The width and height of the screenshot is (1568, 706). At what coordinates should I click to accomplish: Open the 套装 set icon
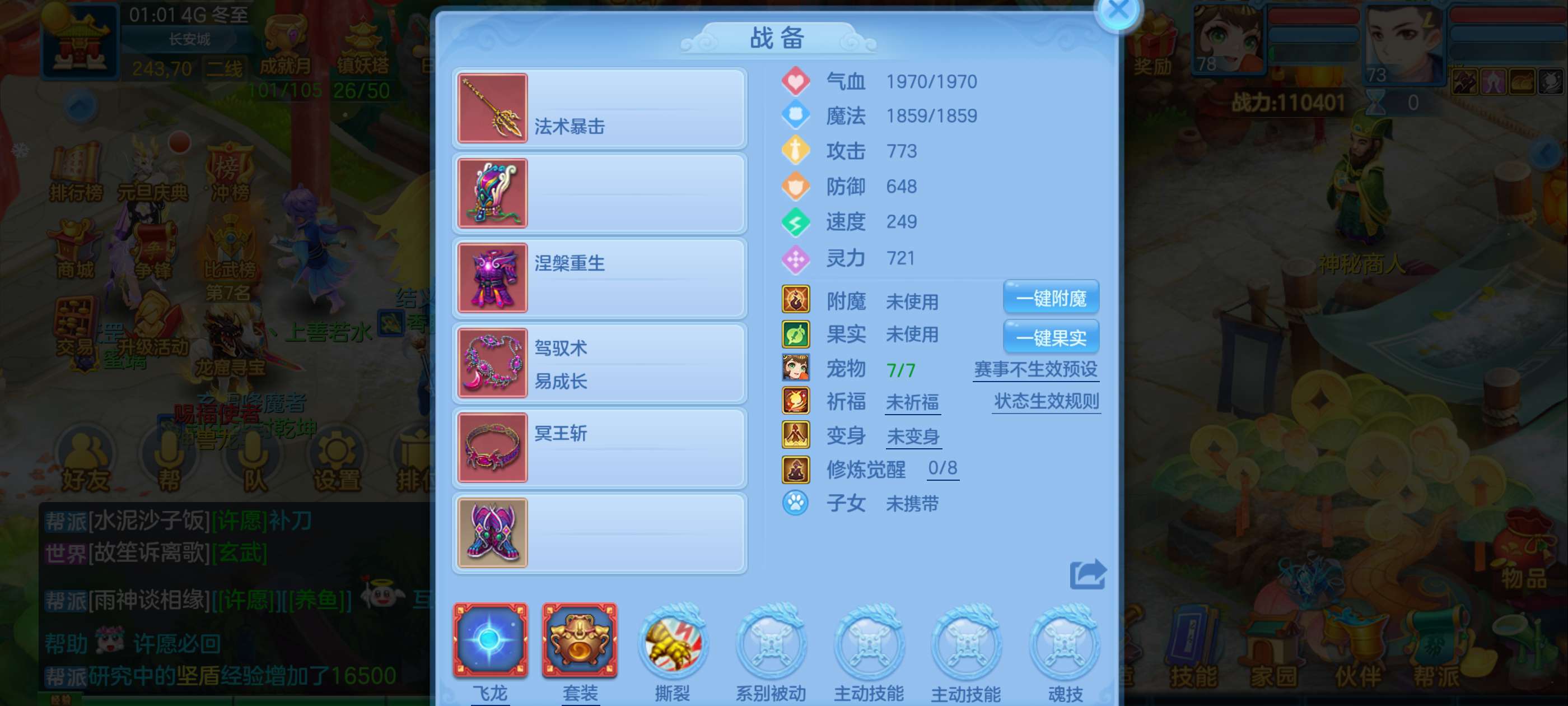[x=580, y=640]
